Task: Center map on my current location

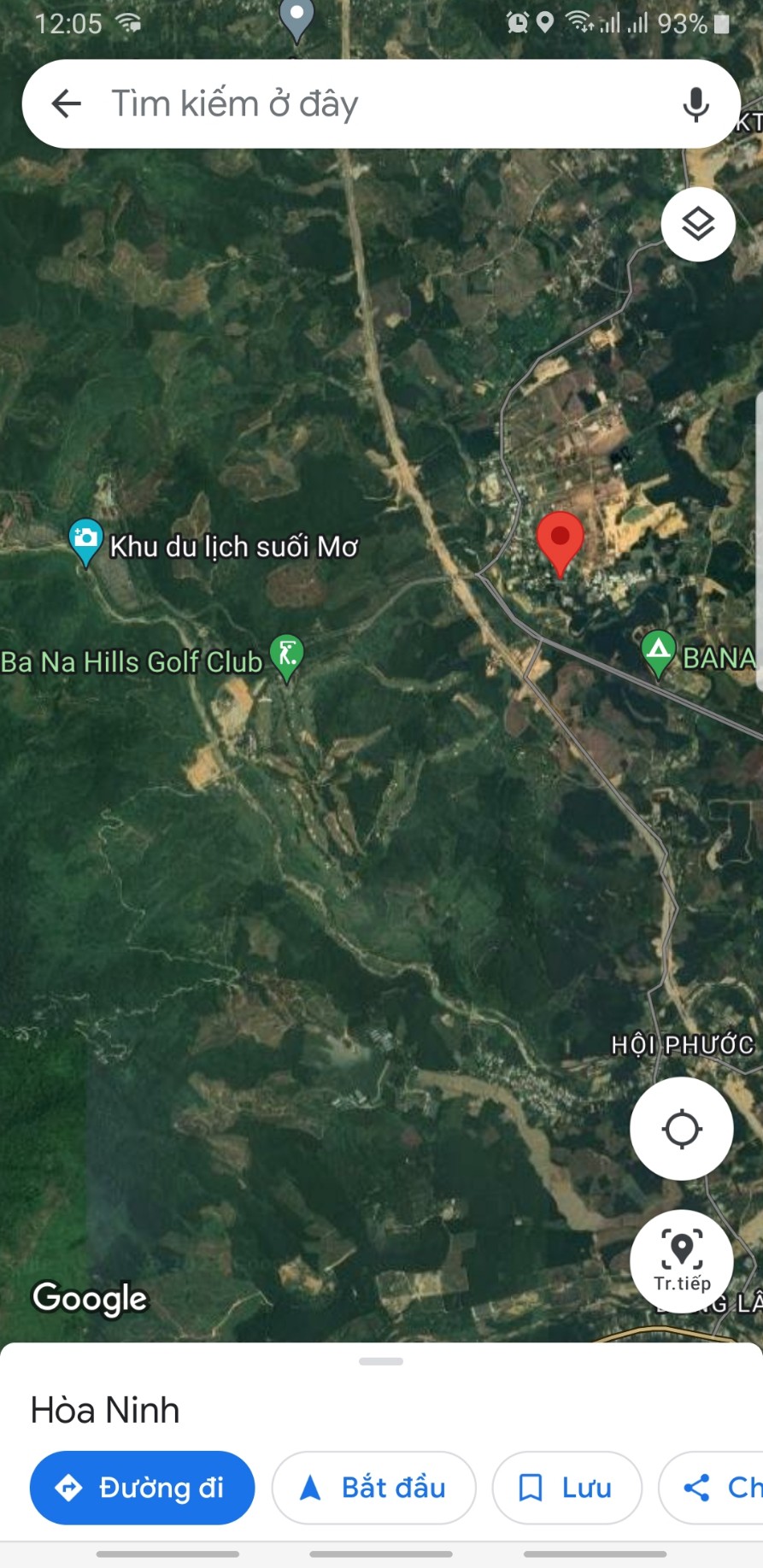Action: (x=681, y=1129)
